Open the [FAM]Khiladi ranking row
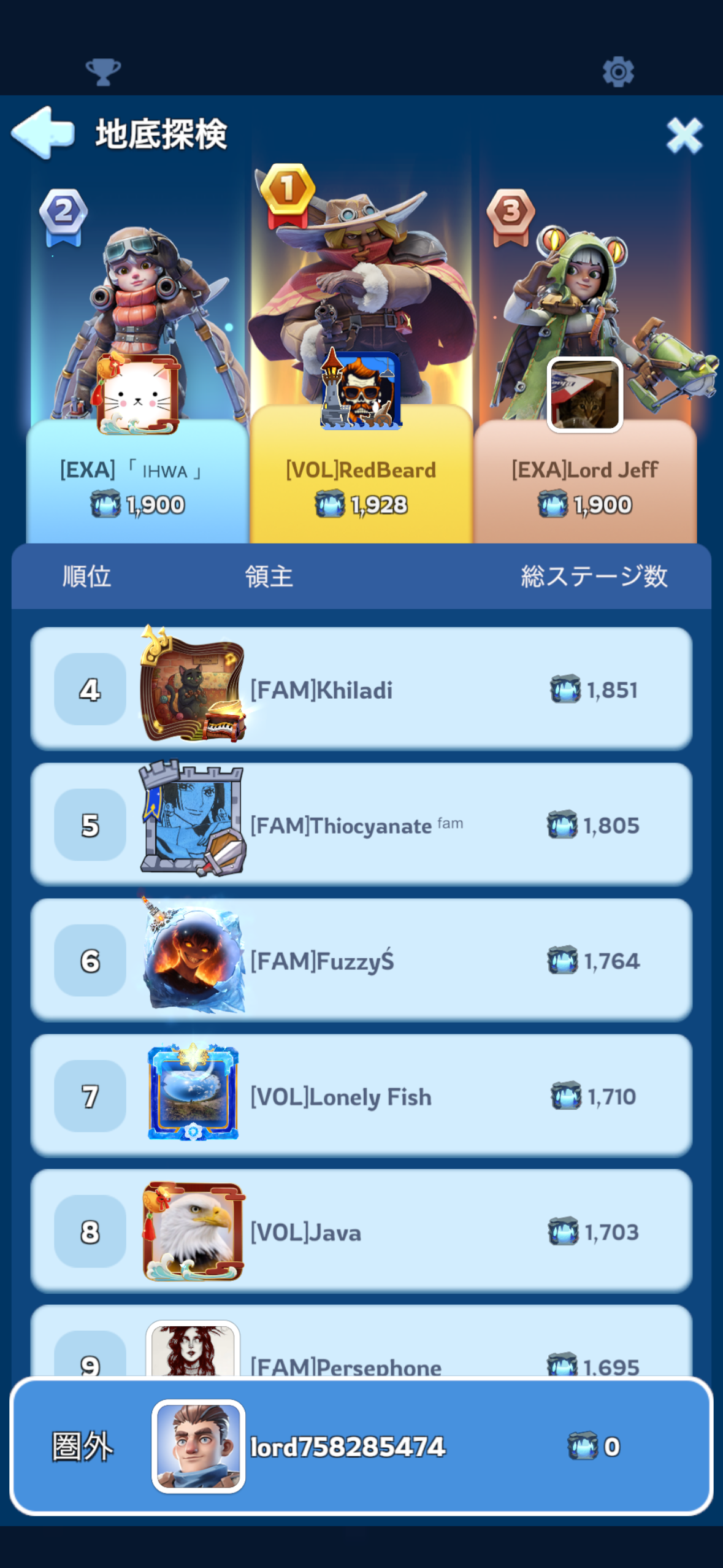The height and width of the screenshot is (1568, 723). pos(361,689)
